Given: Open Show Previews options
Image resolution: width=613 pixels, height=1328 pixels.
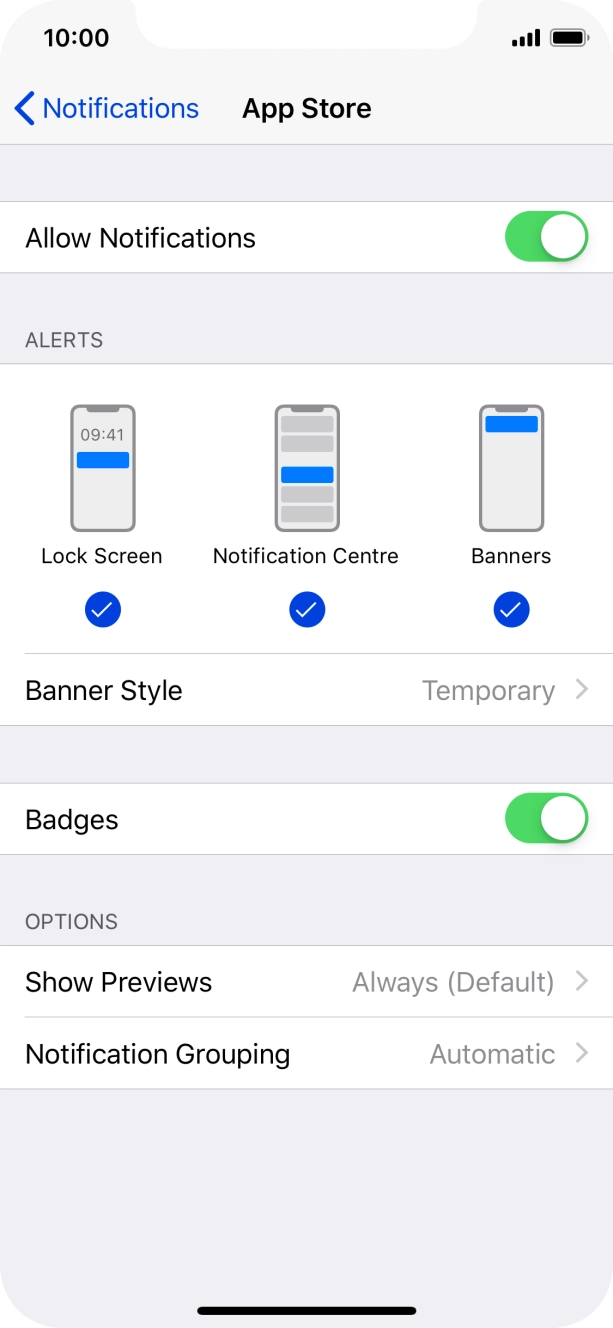Looking at the screenshot, I should click(306, 982).
